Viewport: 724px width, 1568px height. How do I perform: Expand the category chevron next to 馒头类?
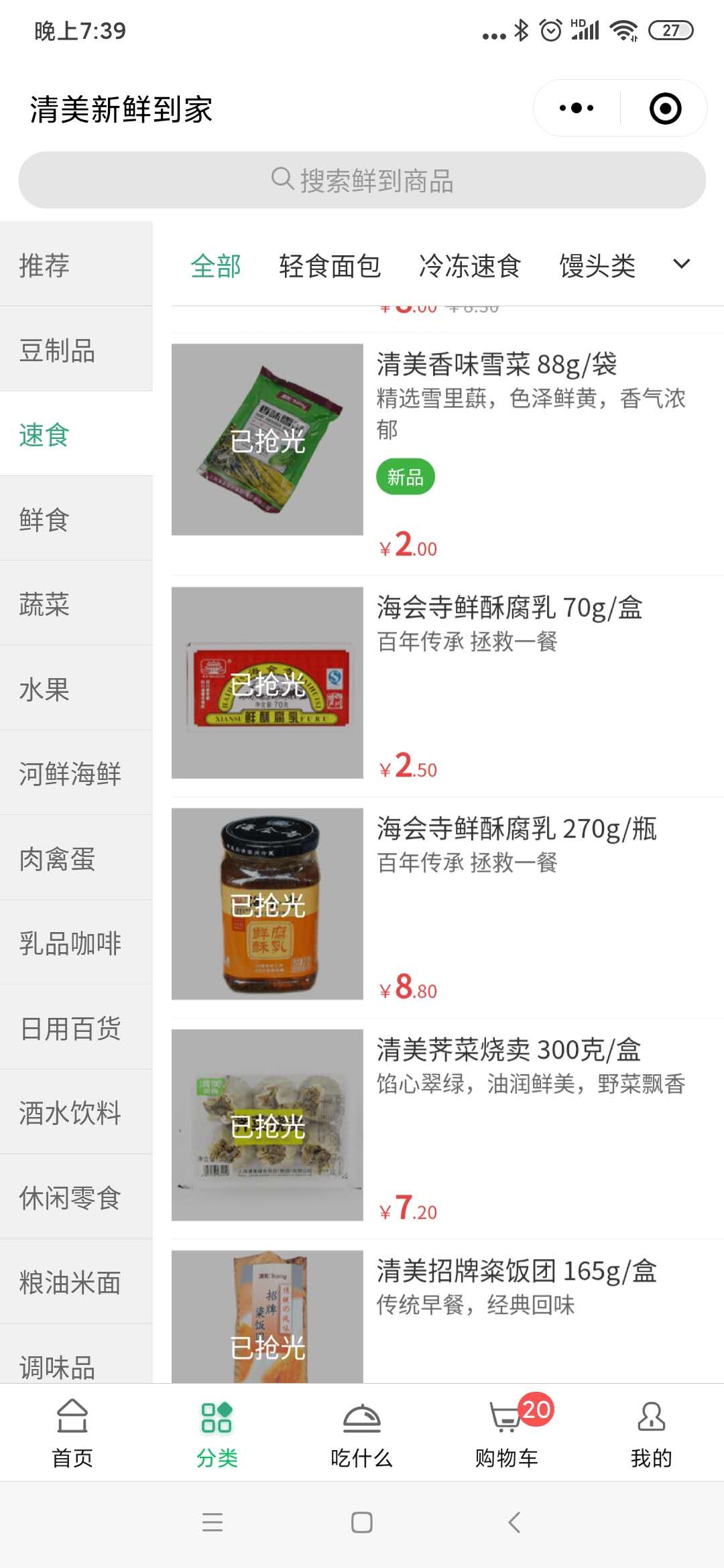[x=680, y=265]
